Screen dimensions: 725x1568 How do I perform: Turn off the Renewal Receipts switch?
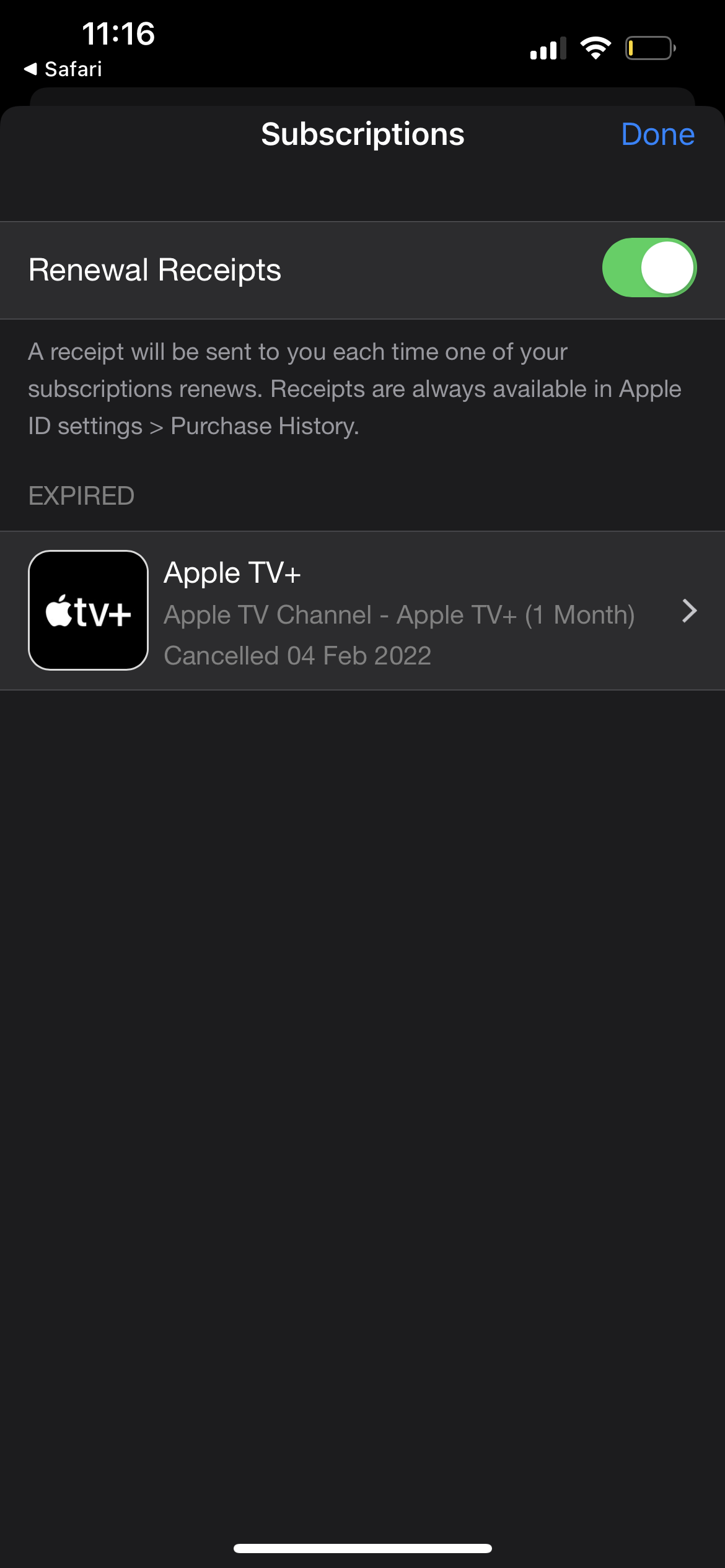pos(649,268)
